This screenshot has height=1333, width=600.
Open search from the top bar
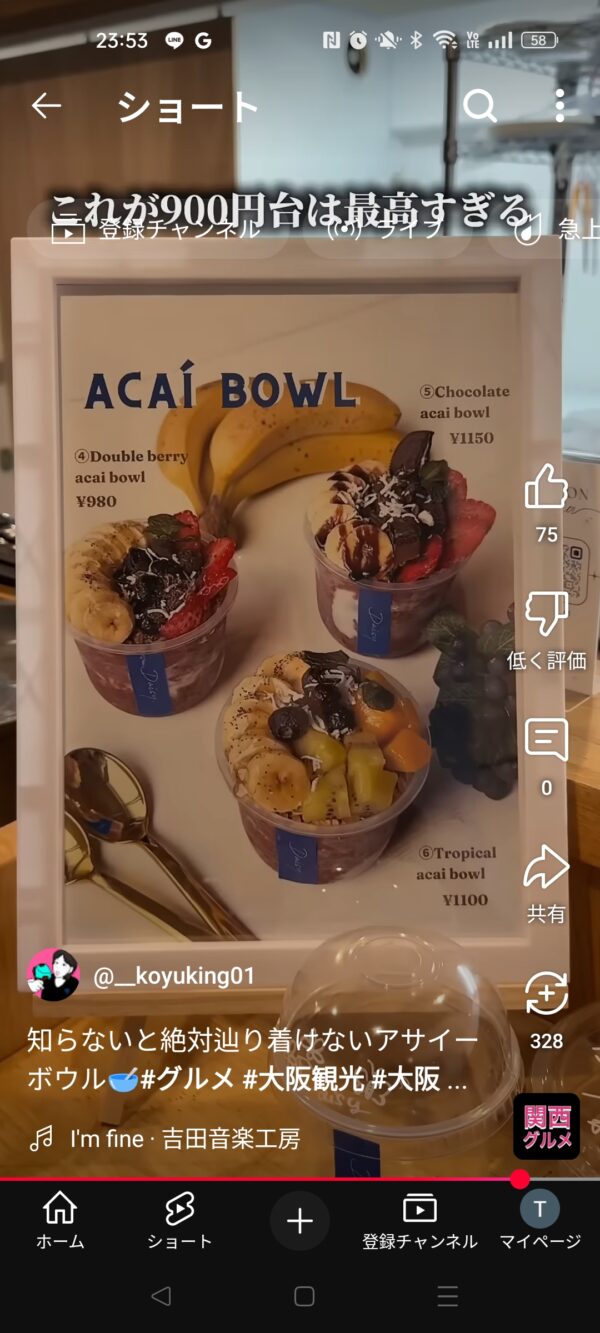coord(480,105)
